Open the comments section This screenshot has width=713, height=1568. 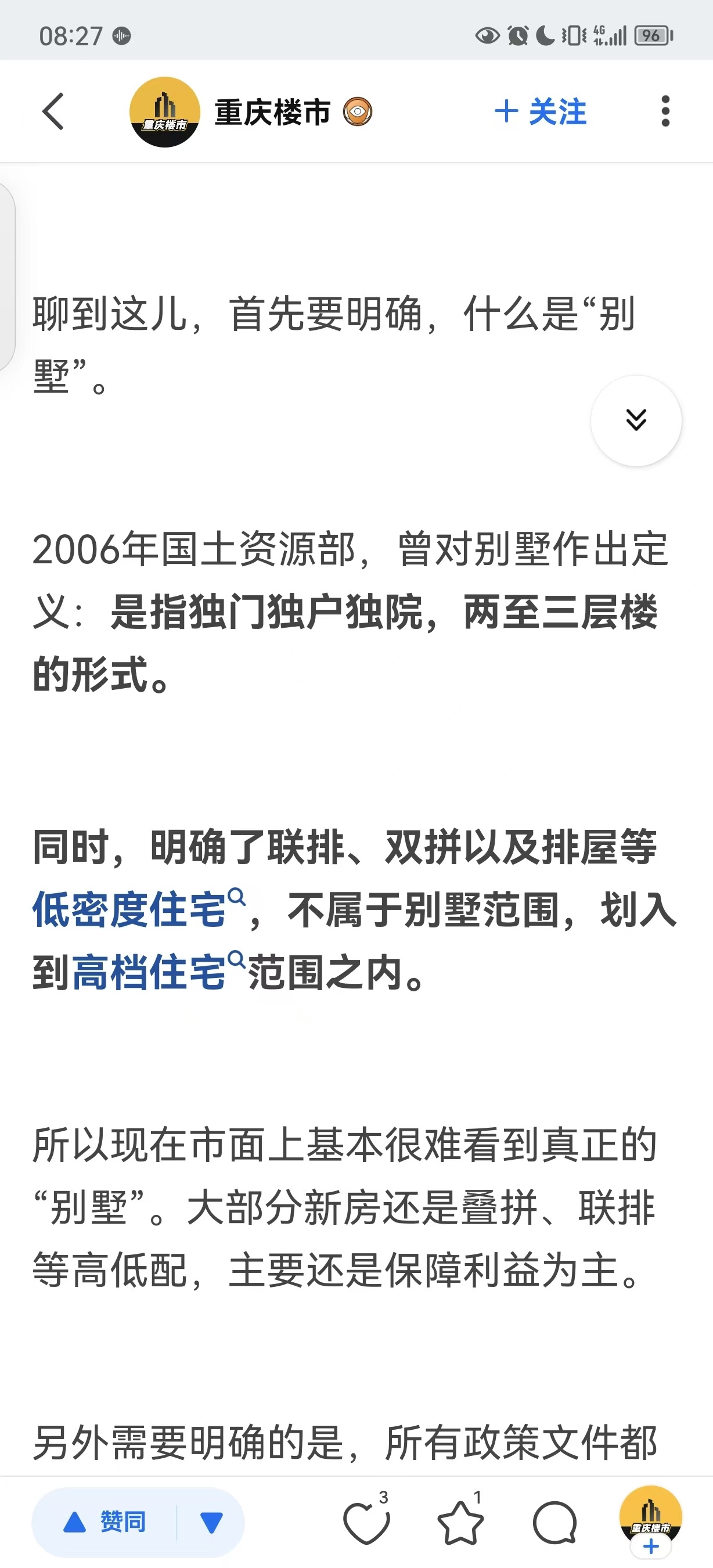click(554, 1523)
